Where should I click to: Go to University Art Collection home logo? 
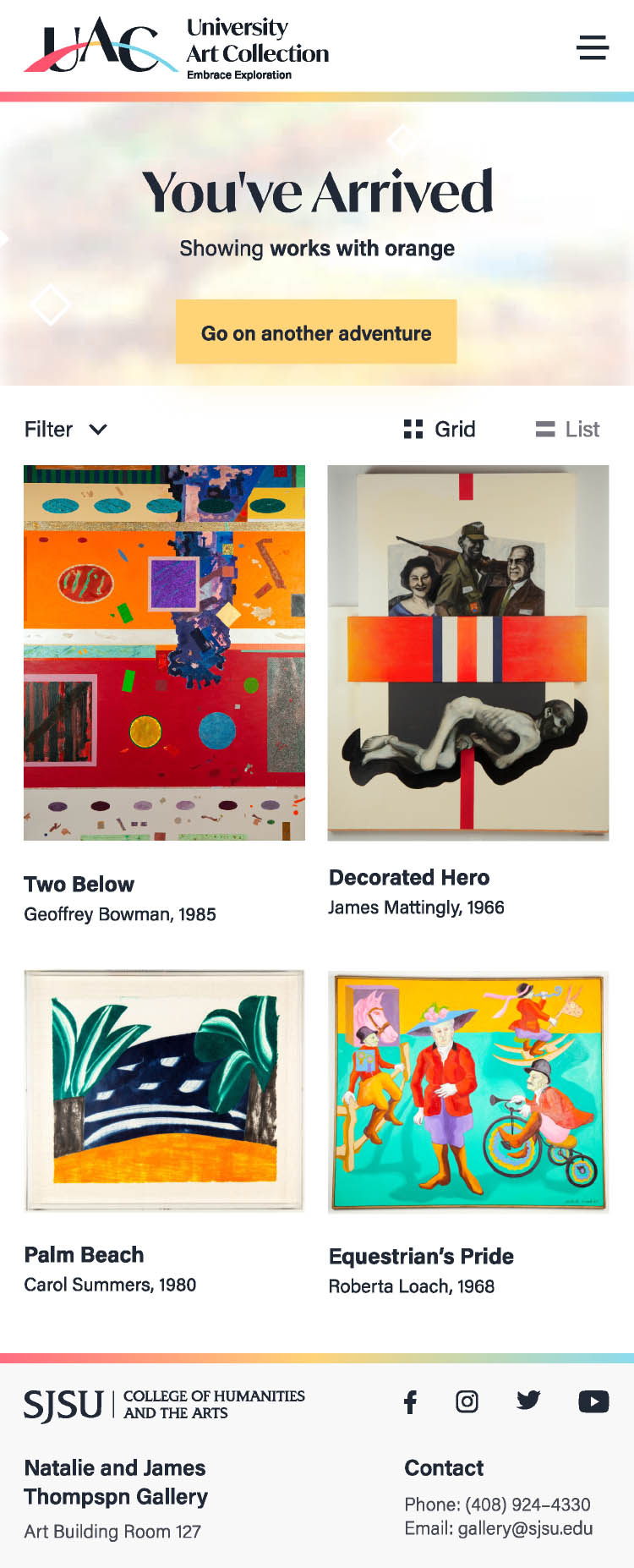(176, 47)
